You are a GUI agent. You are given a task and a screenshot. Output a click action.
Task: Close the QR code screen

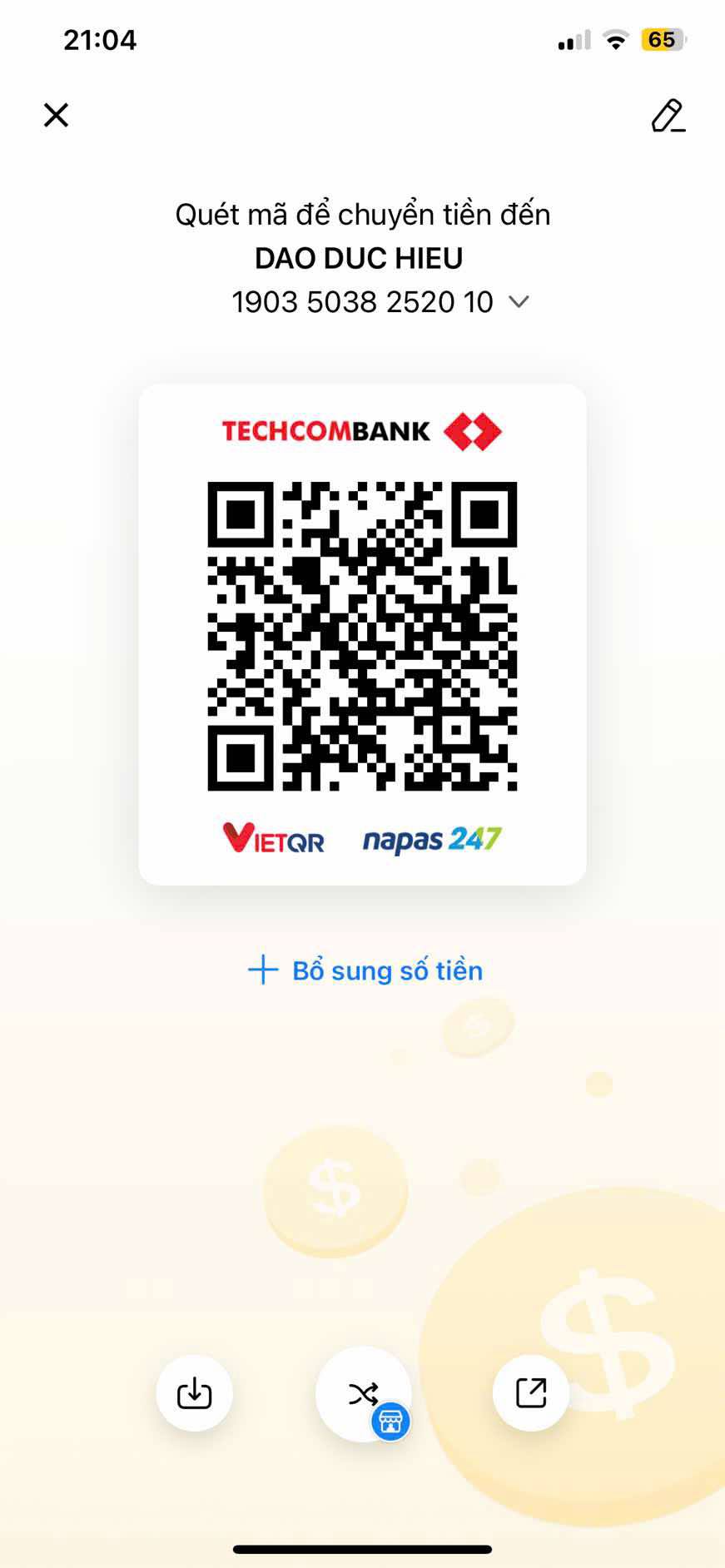[56, 115]
